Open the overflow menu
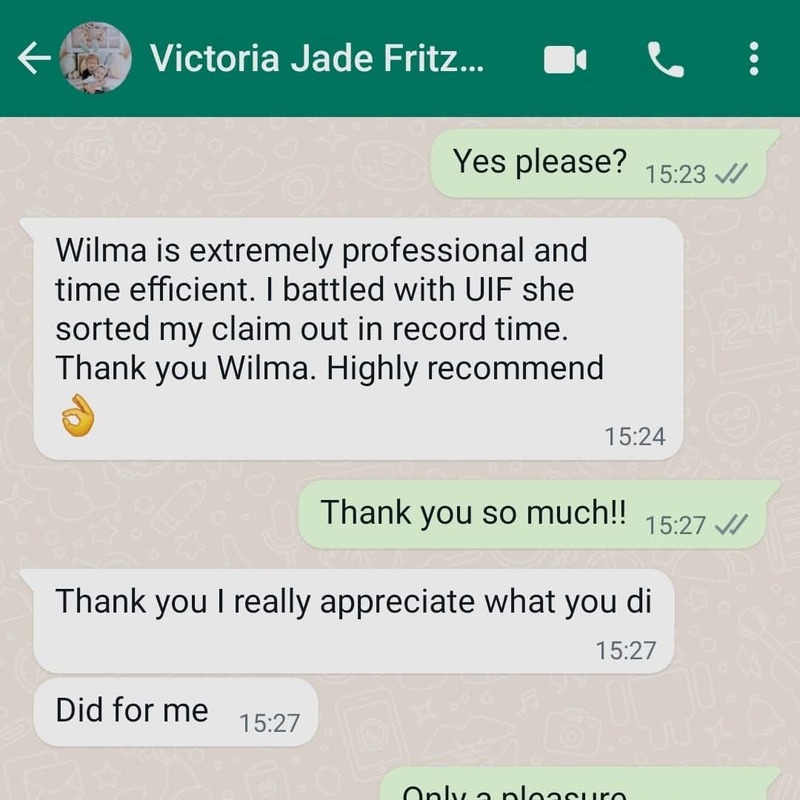Image resolution: width=800 pixels, height=800 pixels. (x=755, y=61)
